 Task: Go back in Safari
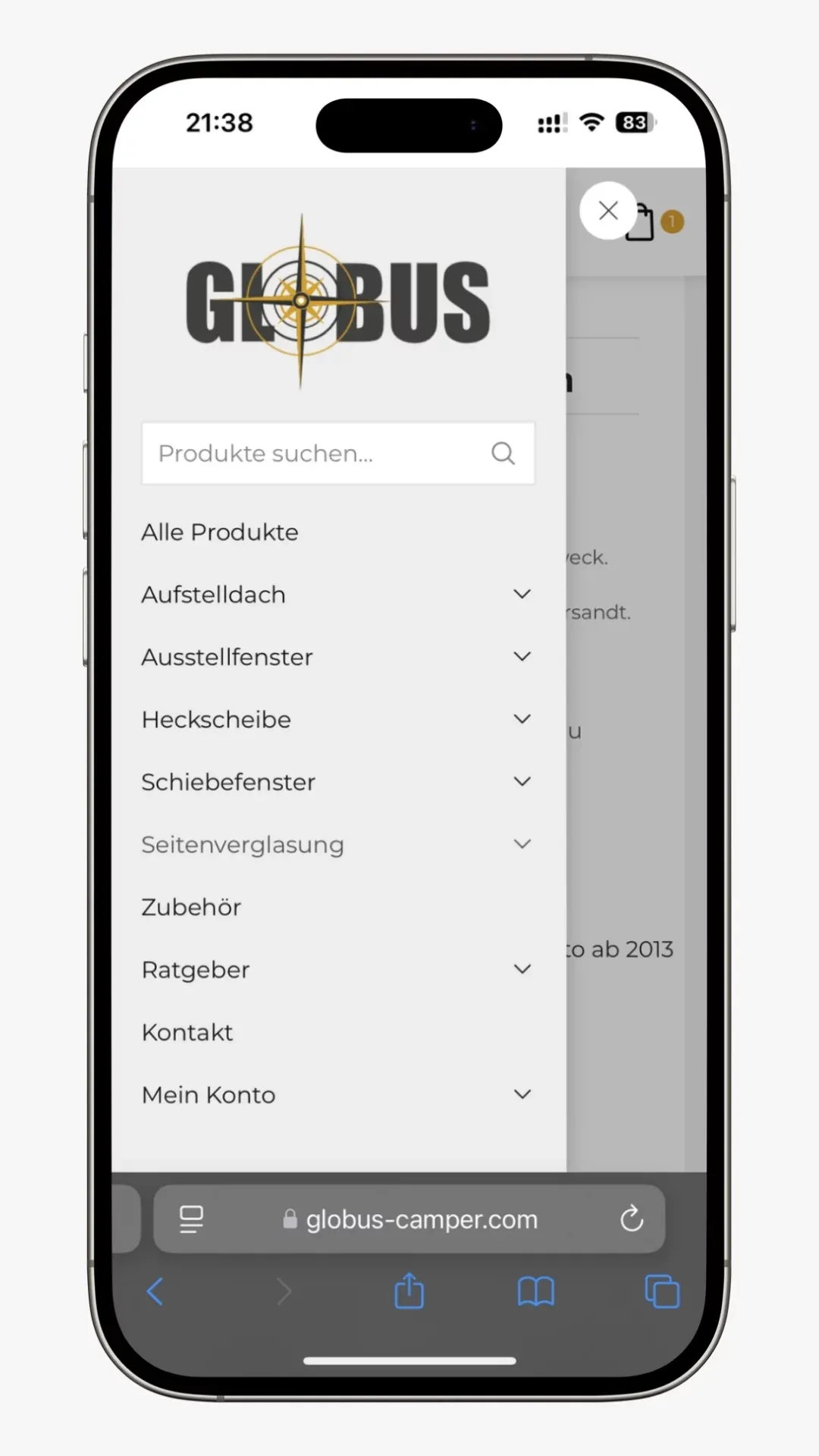[x=155, y=1291]
